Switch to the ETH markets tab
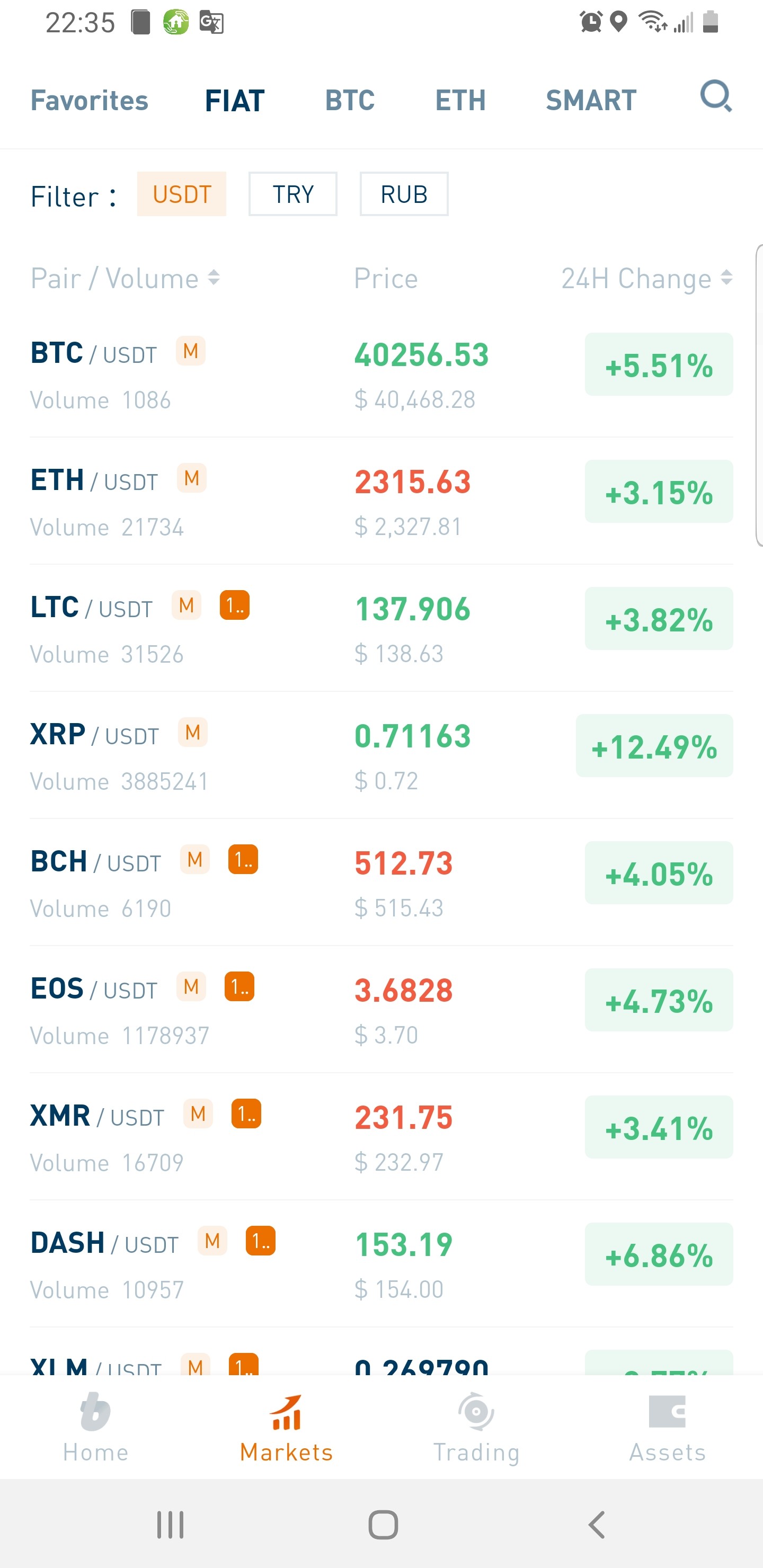The image size is (763, 1568). tap(460, 101)
